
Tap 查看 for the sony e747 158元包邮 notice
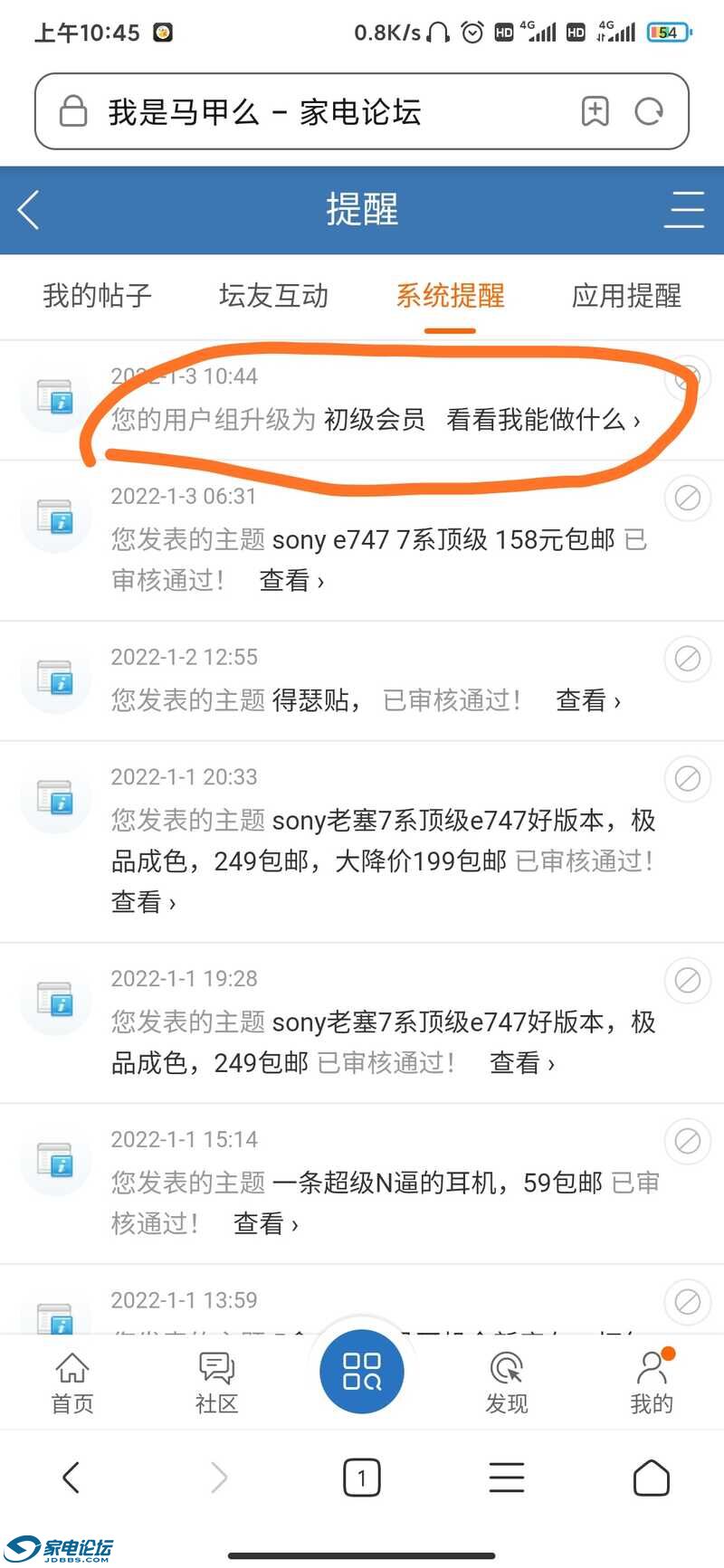(291, 580)
